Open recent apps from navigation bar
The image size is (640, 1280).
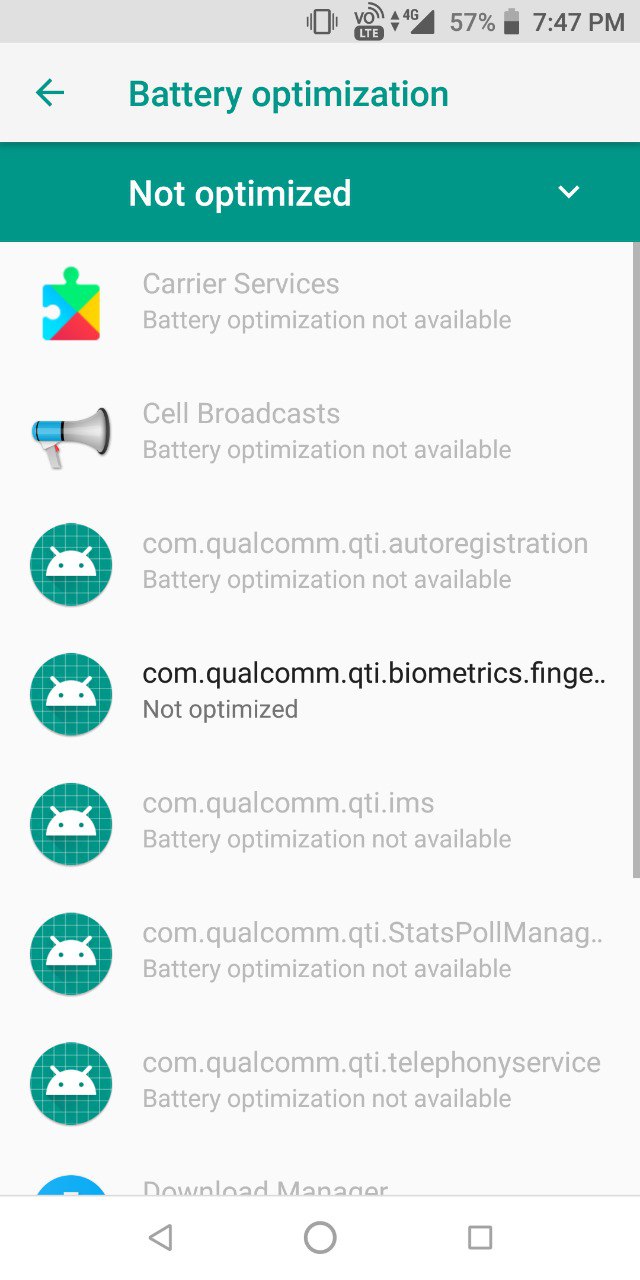tap(480, 1238)
